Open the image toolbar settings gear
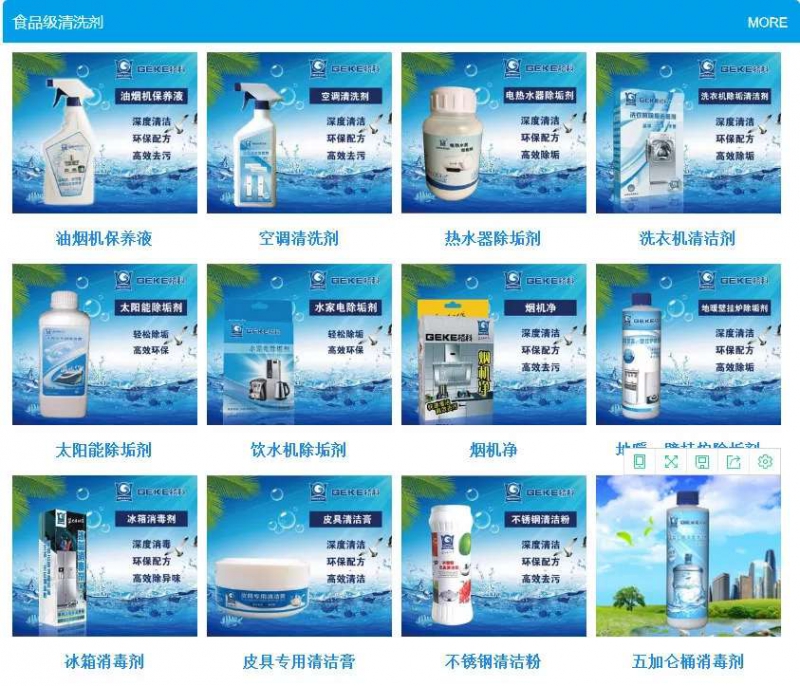800x686 pixels. [765, 461]
